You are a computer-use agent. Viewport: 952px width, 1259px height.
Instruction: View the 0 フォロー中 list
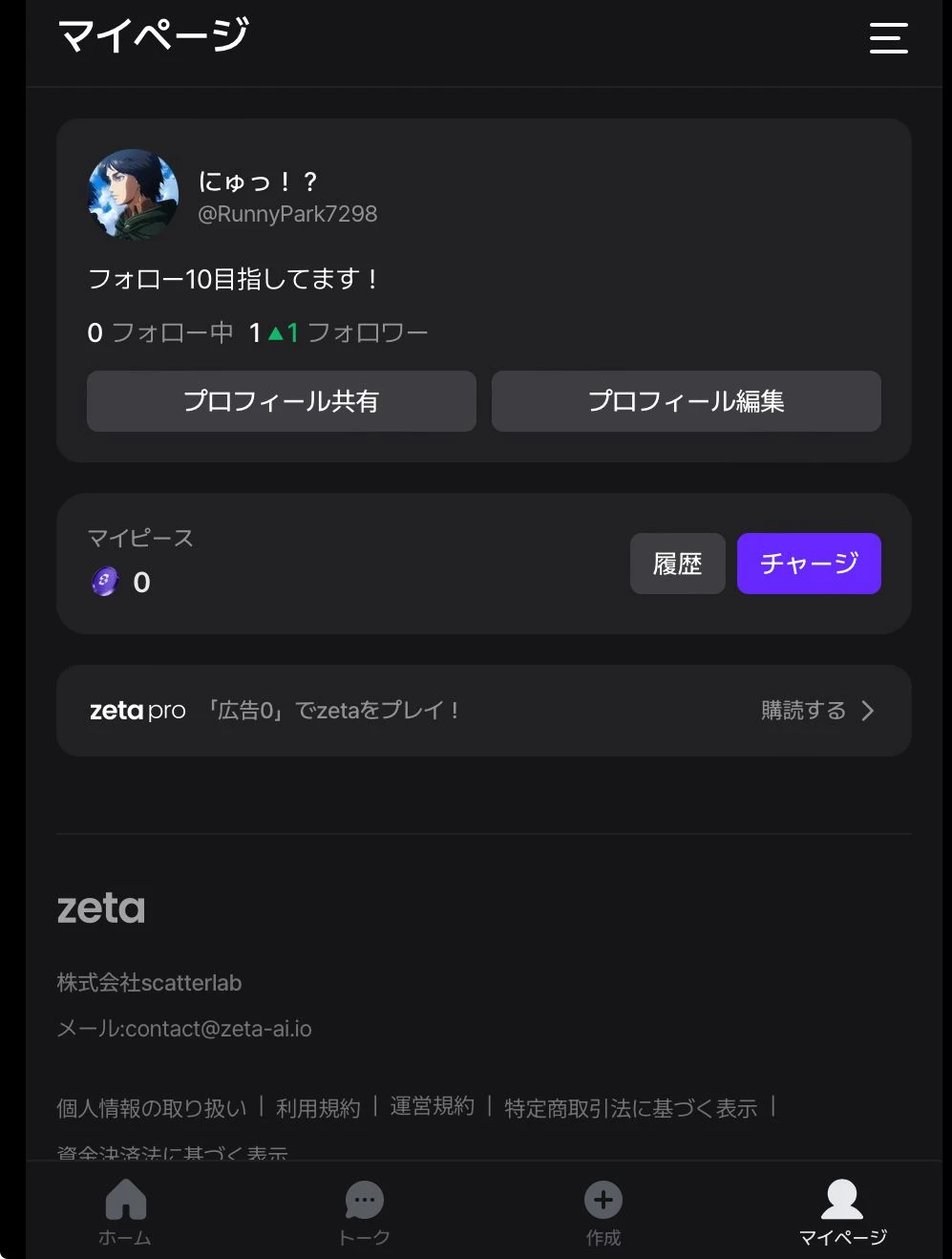[x=159, y=332]
